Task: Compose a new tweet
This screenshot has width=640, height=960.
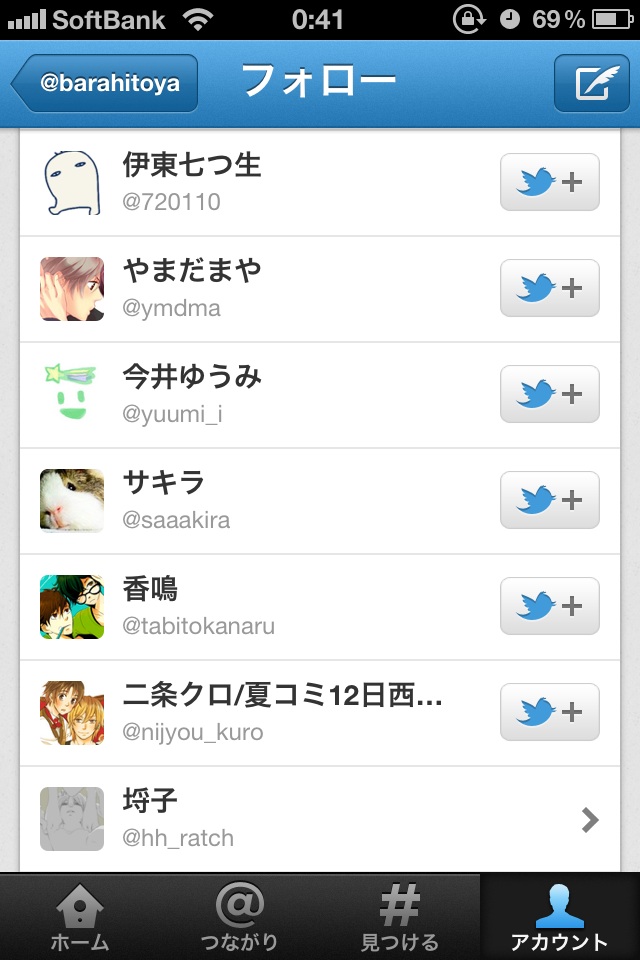Action: 591,83
